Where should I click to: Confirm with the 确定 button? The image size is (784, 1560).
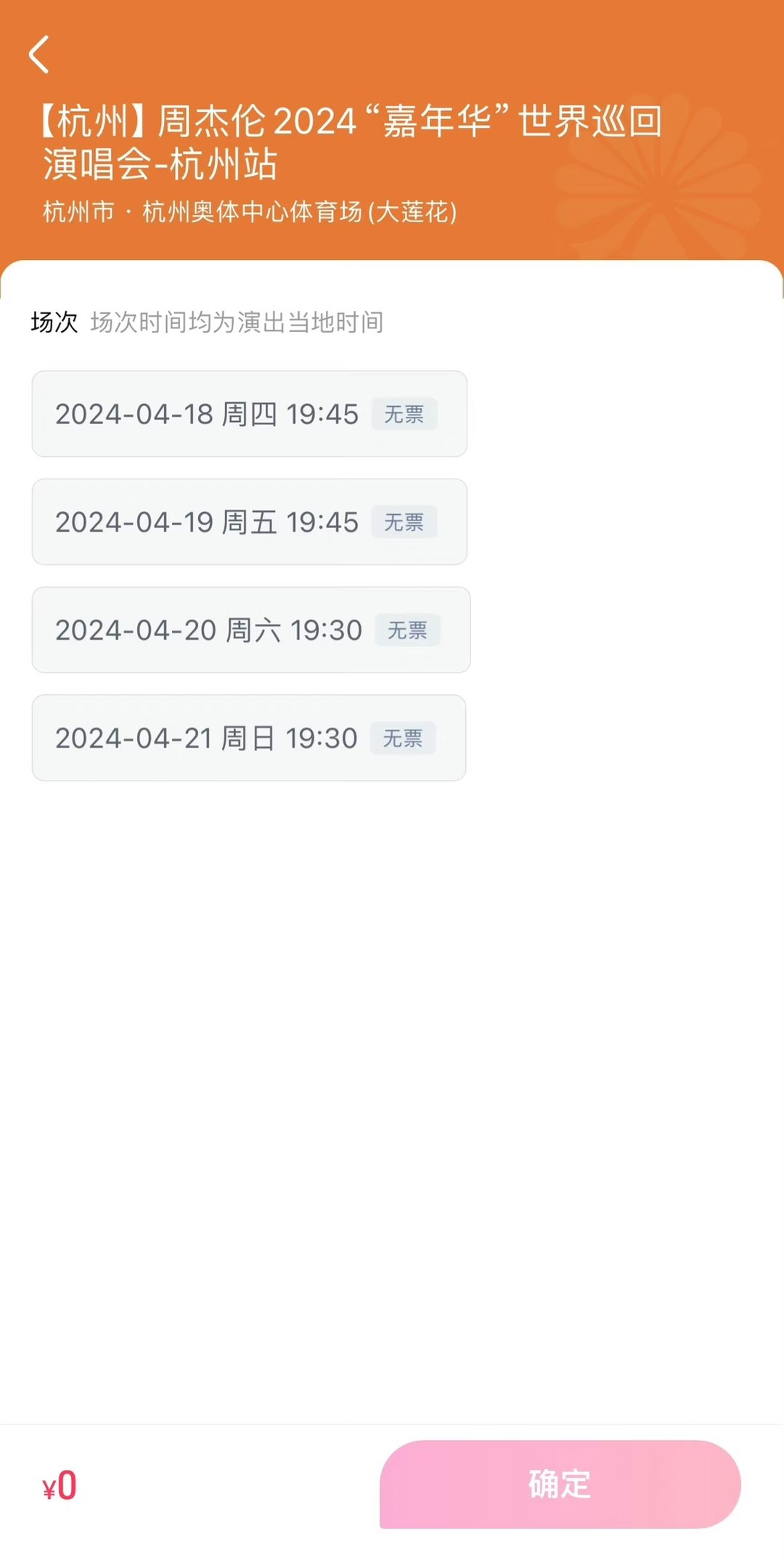(x=560, y=1484)
